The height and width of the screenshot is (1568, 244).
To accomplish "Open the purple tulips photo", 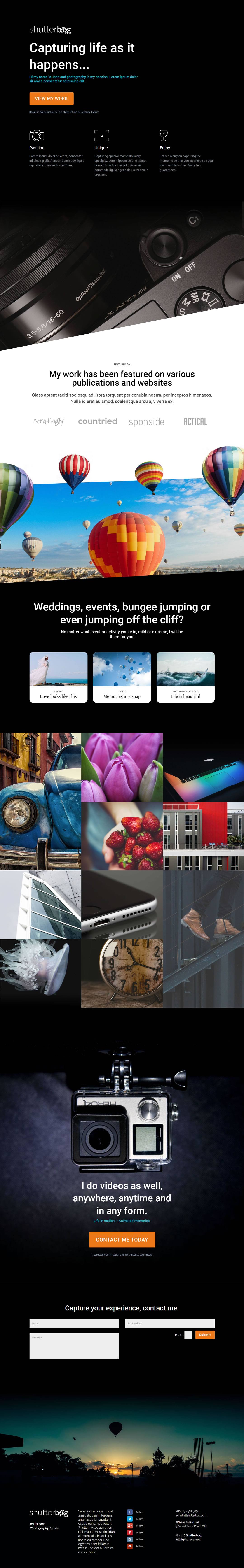I will (122, 767).
